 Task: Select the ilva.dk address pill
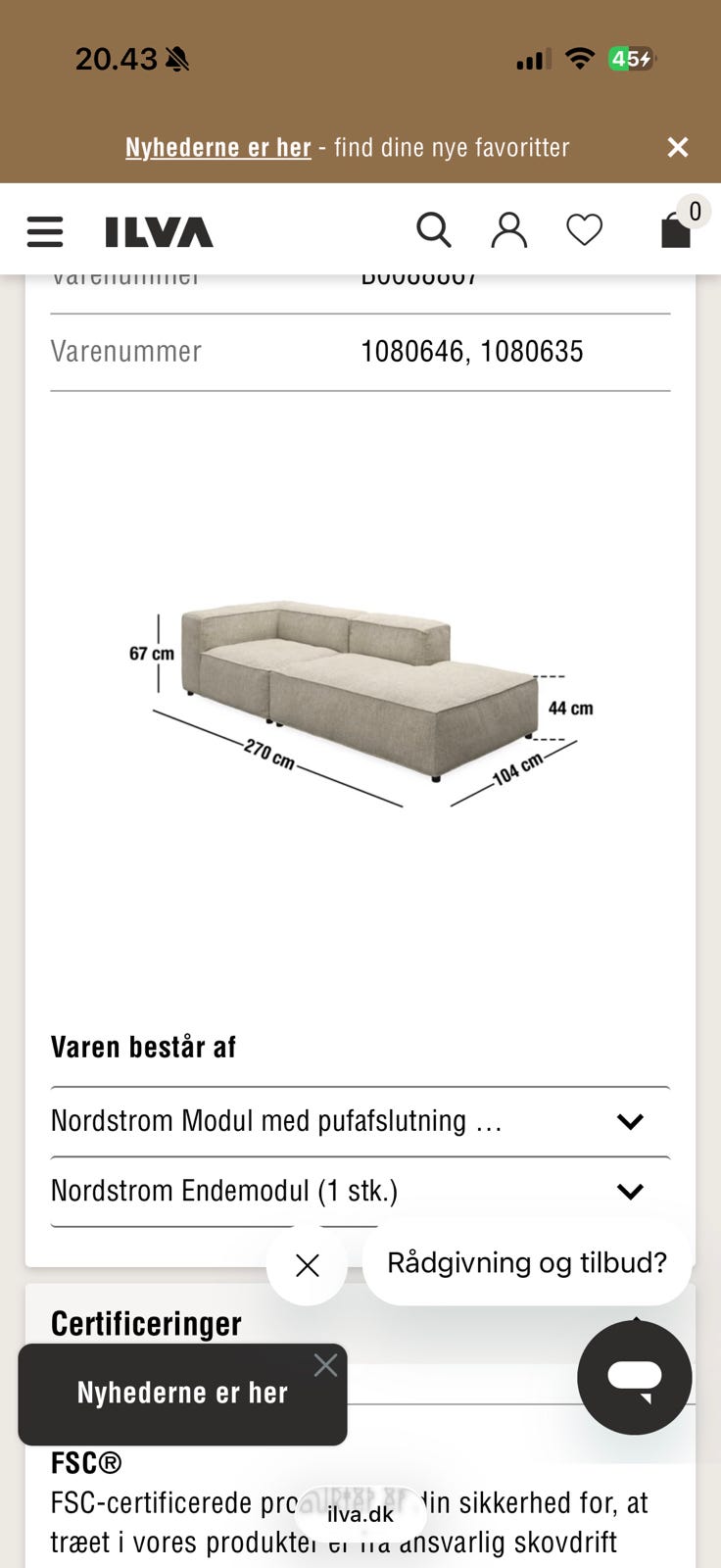click(360, 1512)
